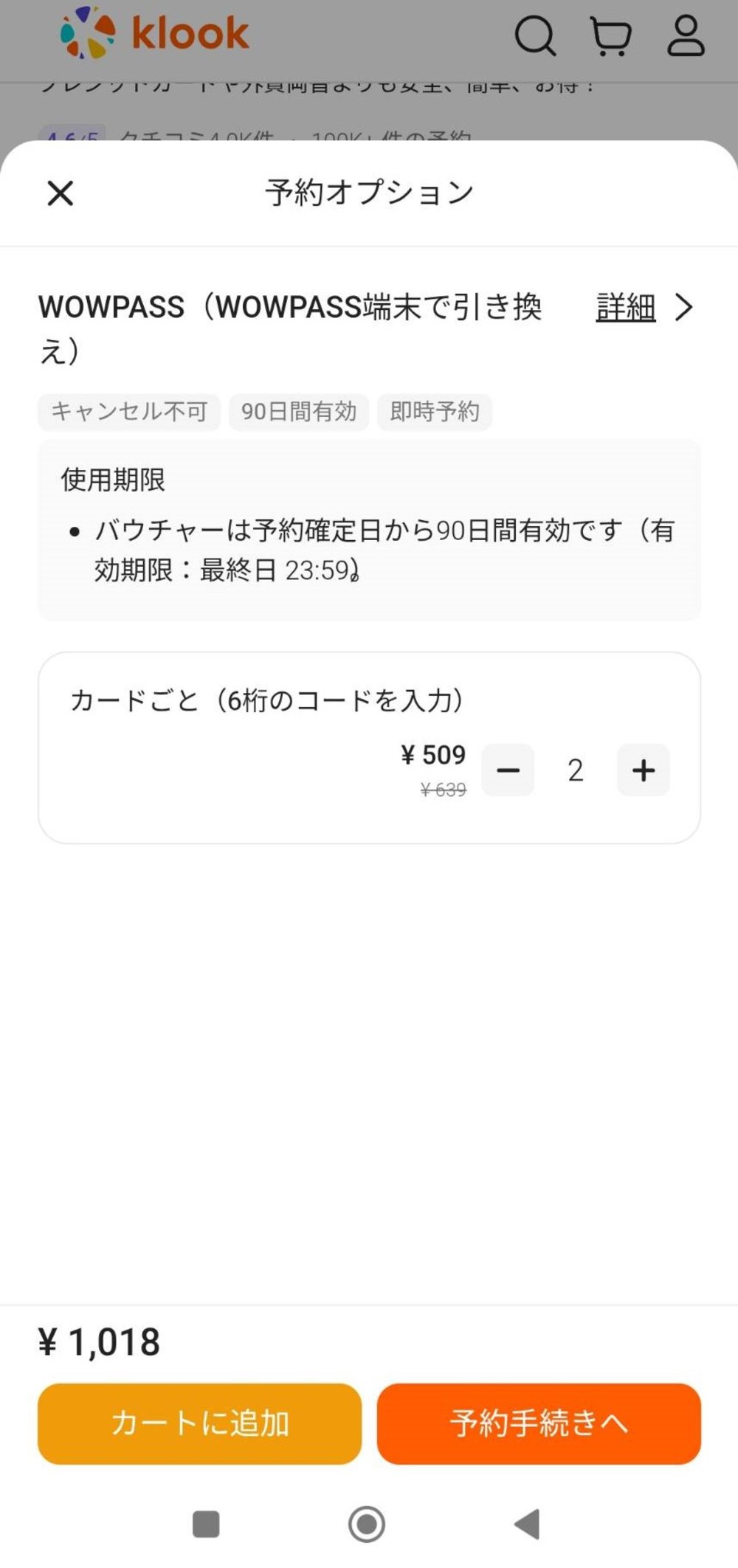Image resolution: width=738 pixels, height=1568 pixels.
Task: Decrease quantity with the minus stepper
Action: pos(508,770)
